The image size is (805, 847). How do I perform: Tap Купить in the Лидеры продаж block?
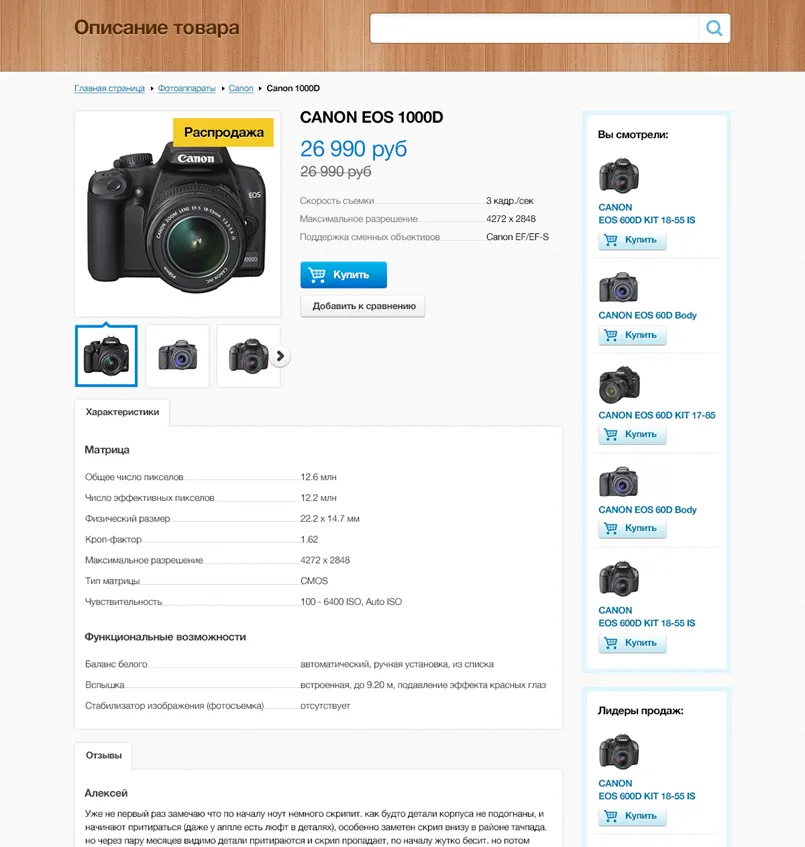pyautogui.click(x=632, y=817)
